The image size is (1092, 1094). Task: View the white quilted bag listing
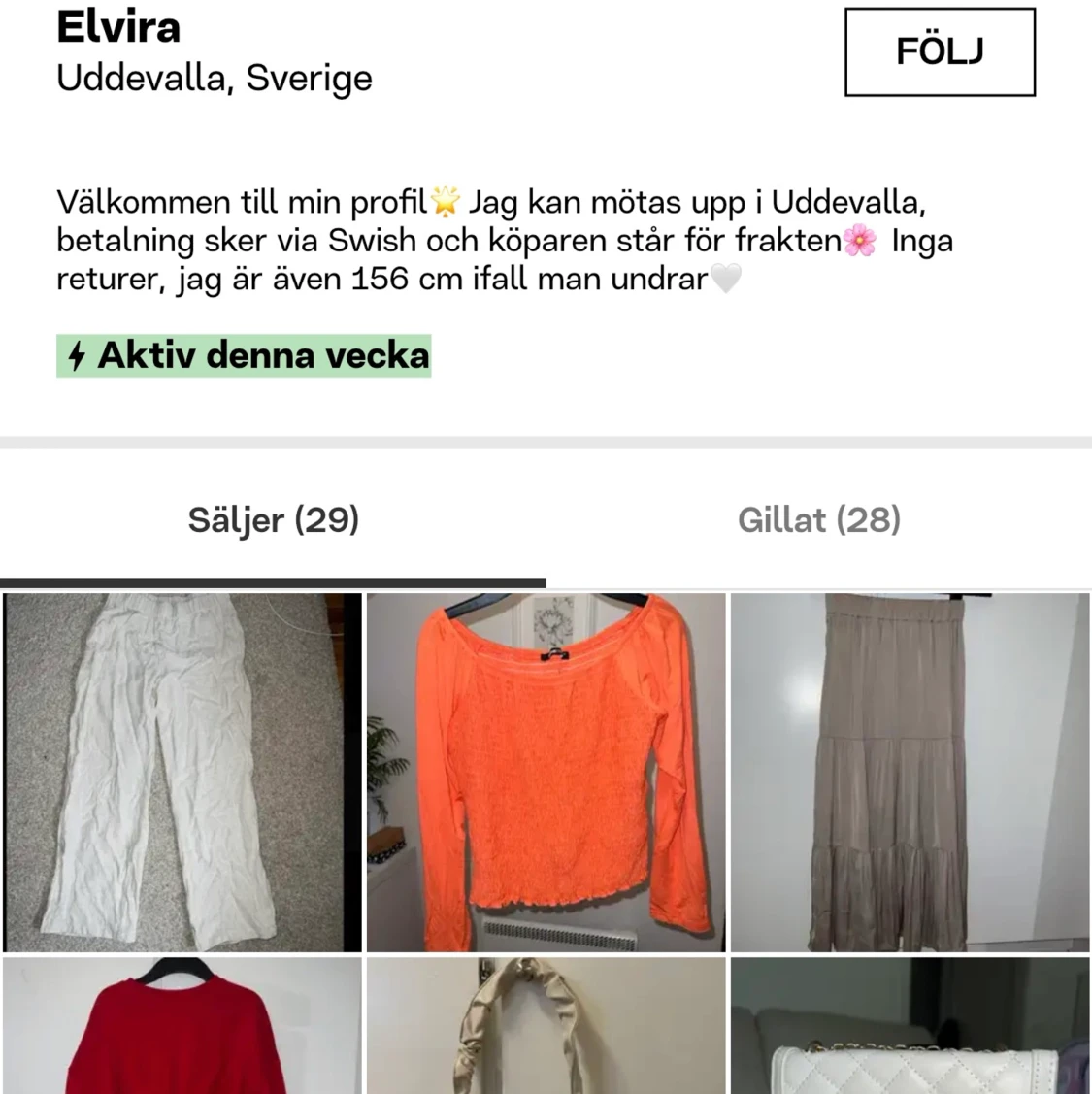(910, 1029)
